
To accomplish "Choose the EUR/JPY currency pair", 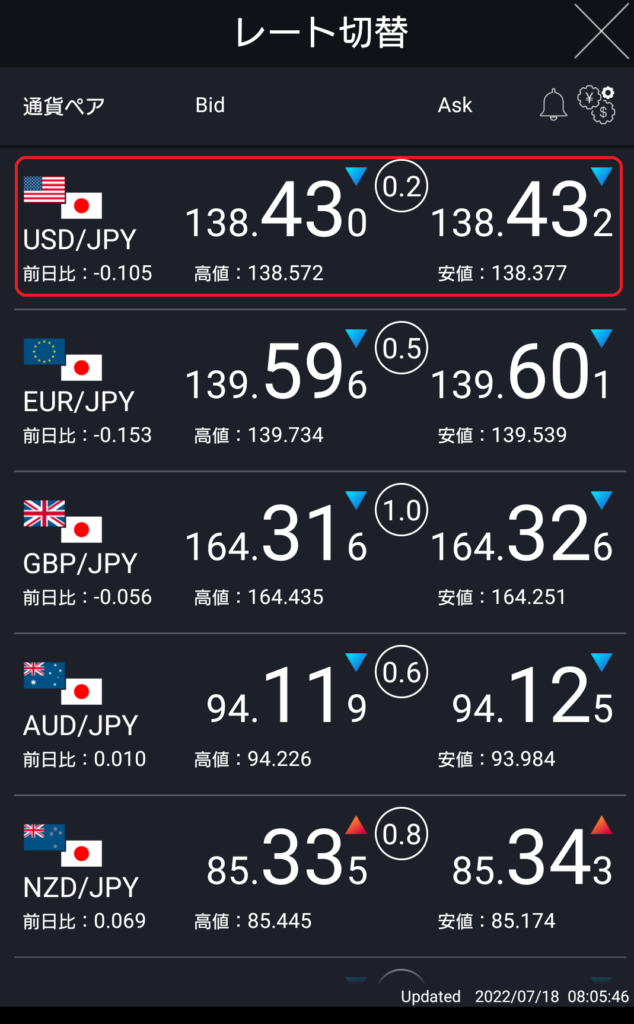I will [x=319, y=390].
